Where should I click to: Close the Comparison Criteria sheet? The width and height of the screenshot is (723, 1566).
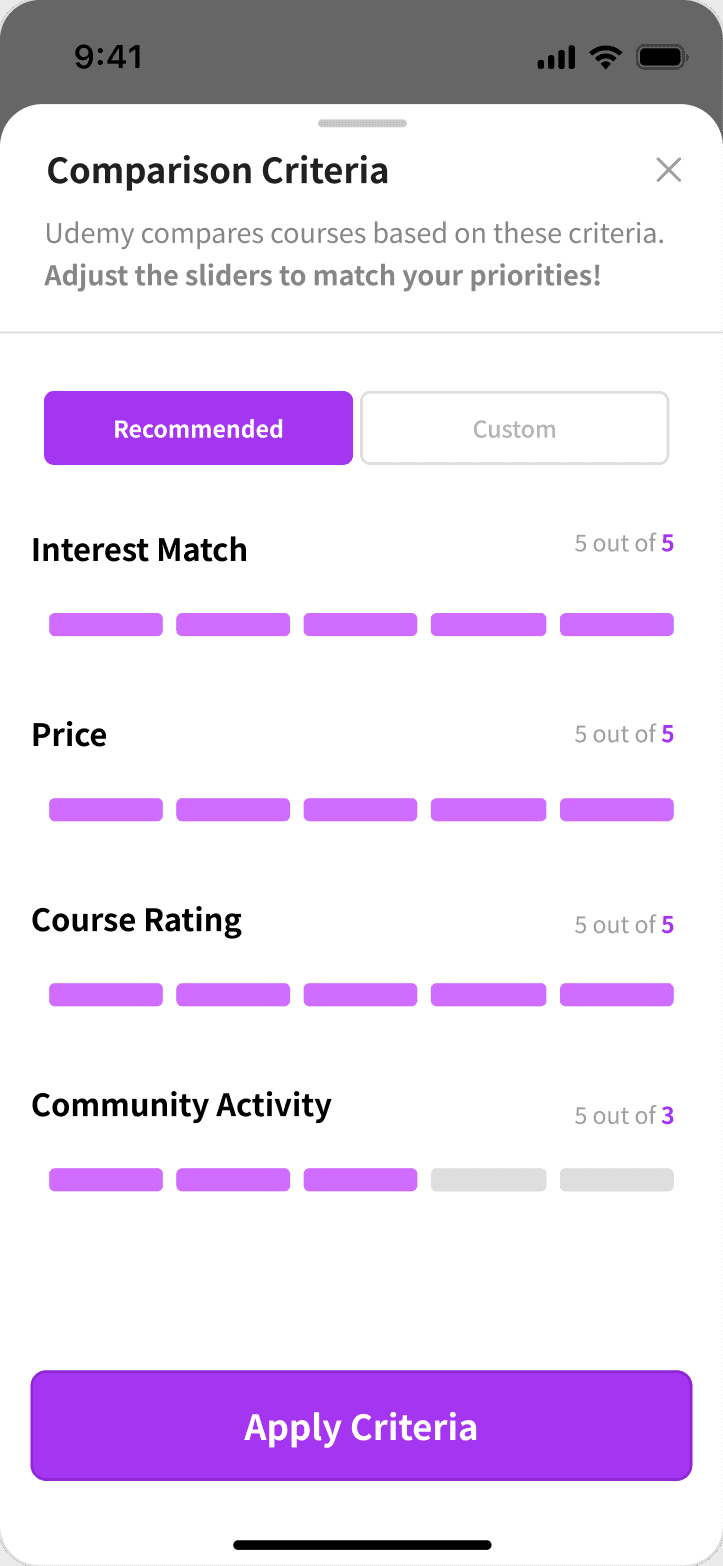coord(668,170)
